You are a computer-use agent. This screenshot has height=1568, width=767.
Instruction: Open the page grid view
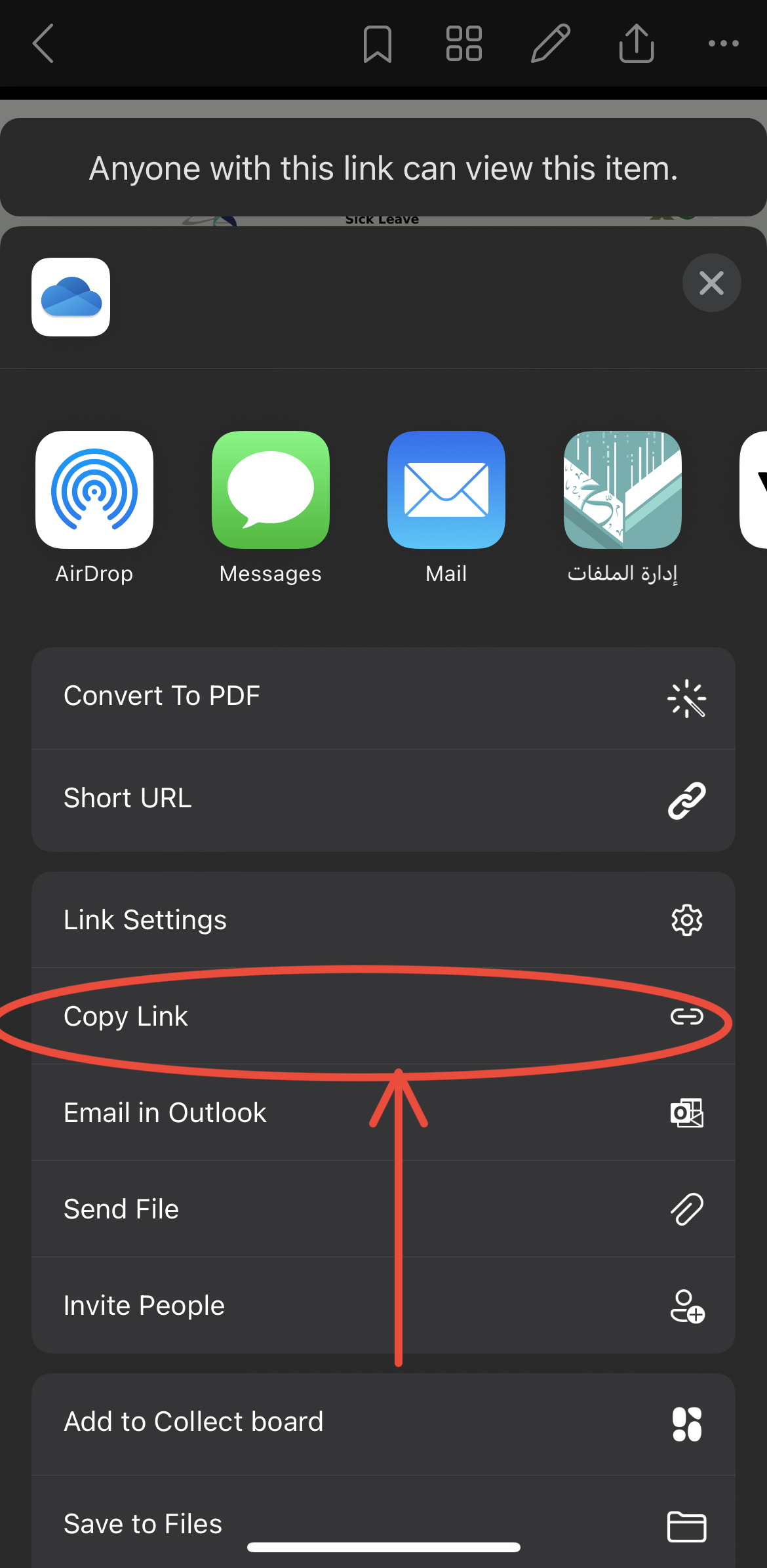[463, 44]
